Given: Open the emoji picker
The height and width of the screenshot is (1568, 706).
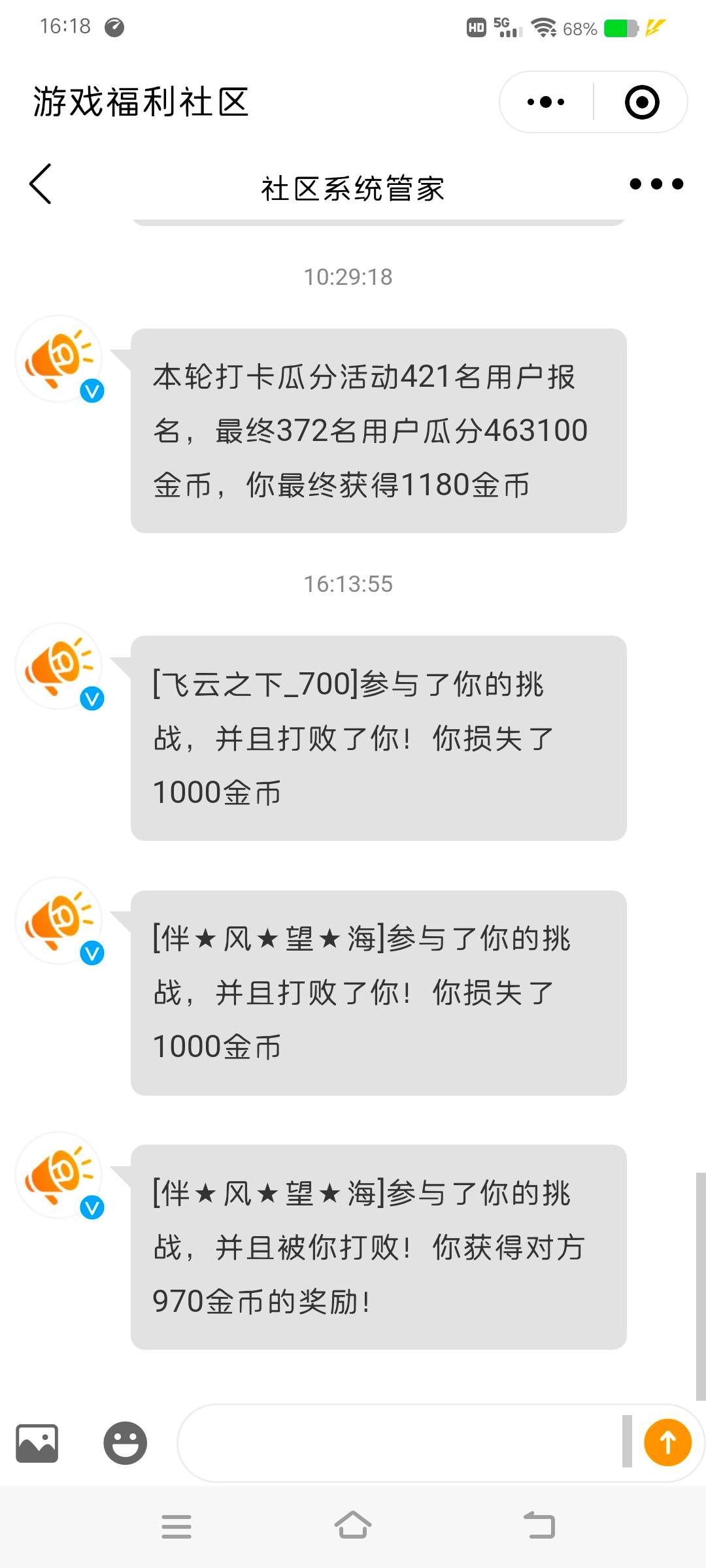Looking at the screenshot, I should (125, 1443).
